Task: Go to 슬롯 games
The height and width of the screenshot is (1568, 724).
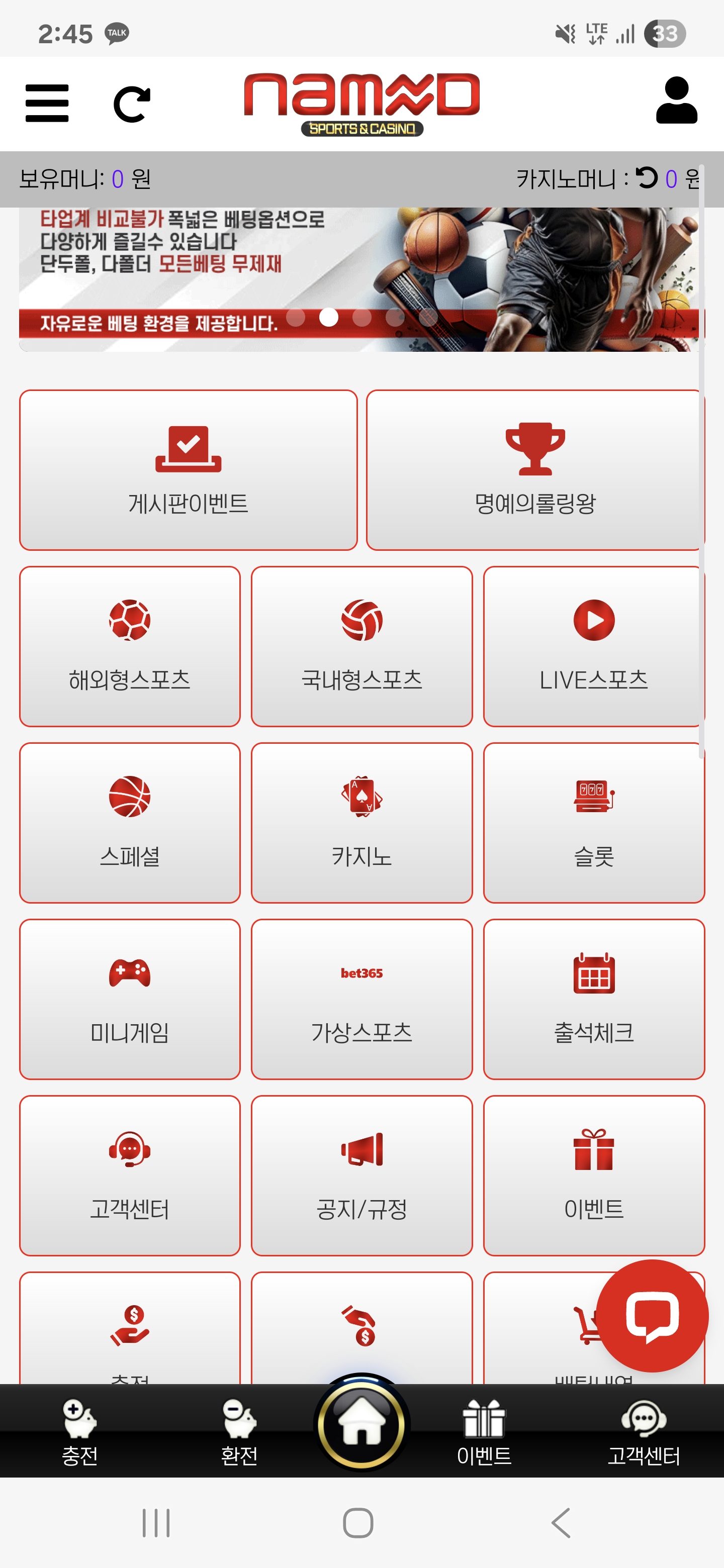Action: [x=594, y=822]
